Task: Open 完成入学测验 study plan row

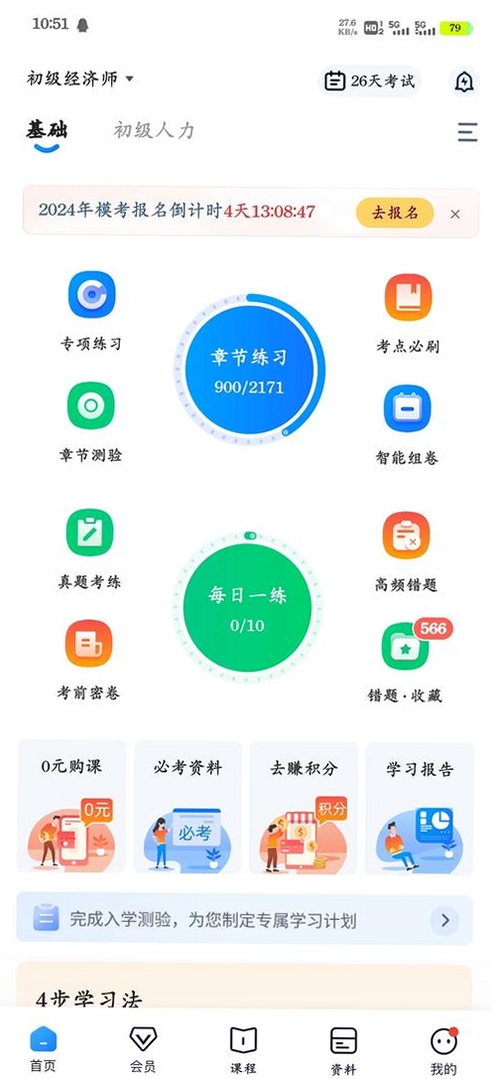Action: (x=244, y=920)
